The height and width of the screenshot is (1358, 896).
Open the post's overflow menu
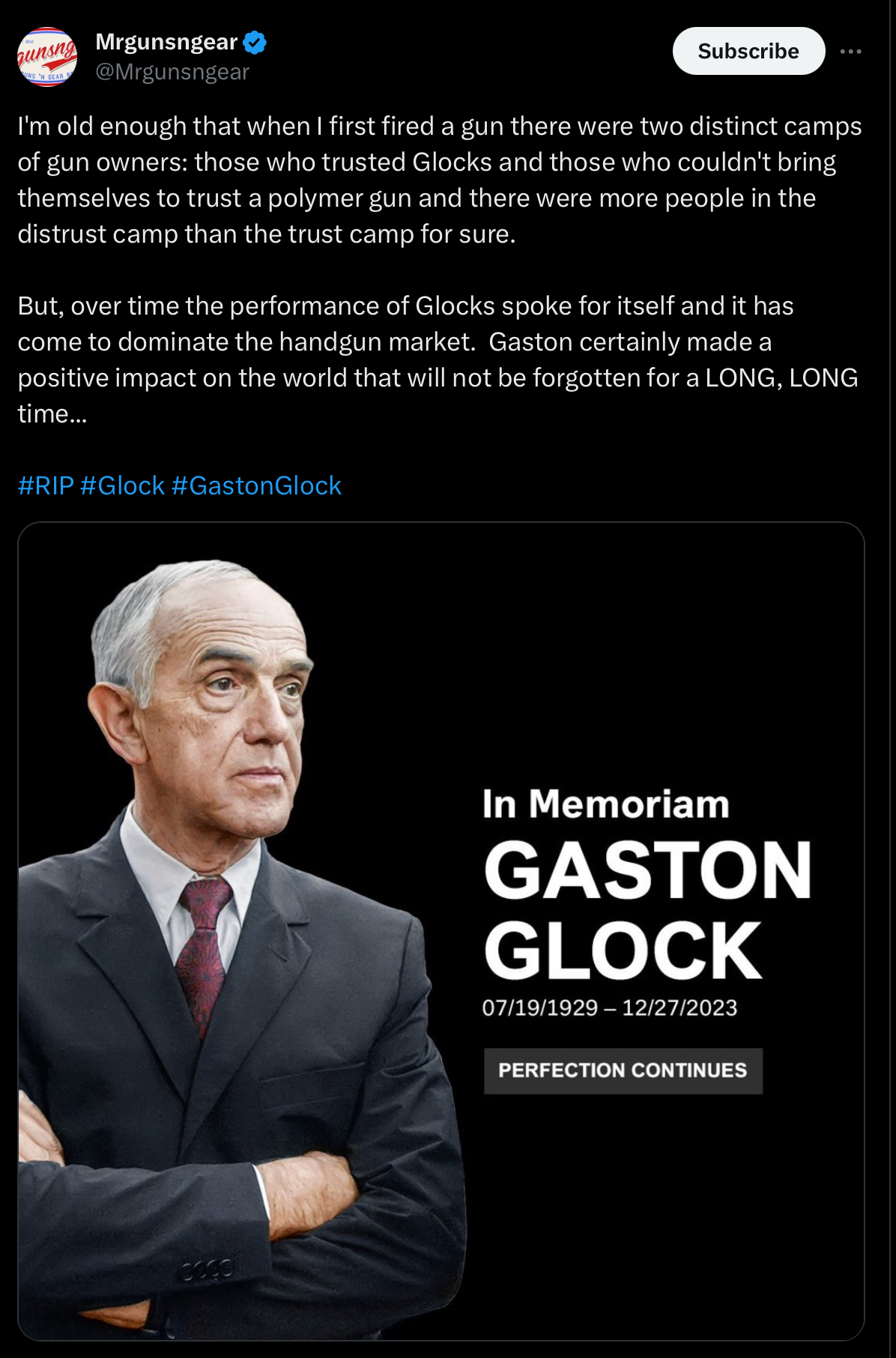click(850, 52)
